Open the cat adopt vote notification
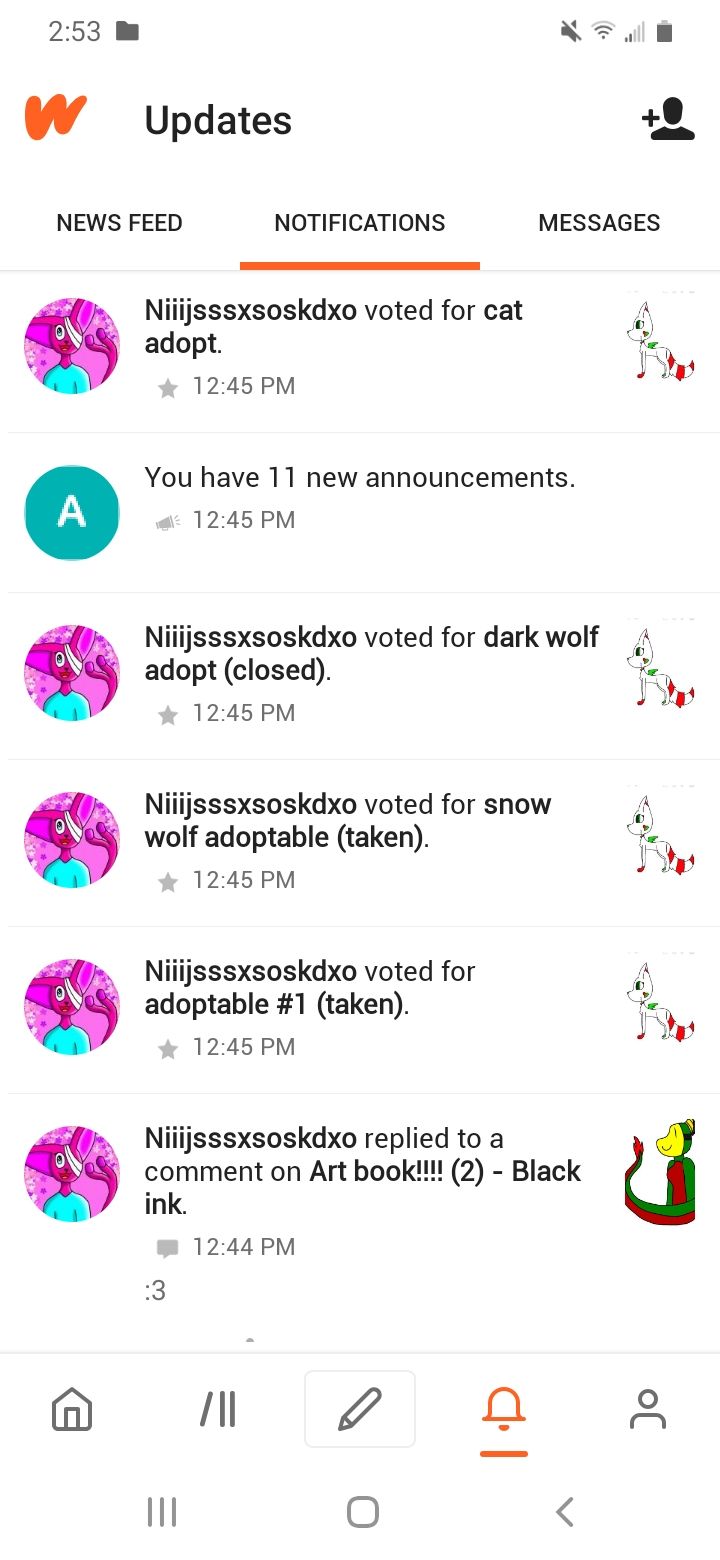Viewport: 720px width, 1560px height. (x=360, y=349)
